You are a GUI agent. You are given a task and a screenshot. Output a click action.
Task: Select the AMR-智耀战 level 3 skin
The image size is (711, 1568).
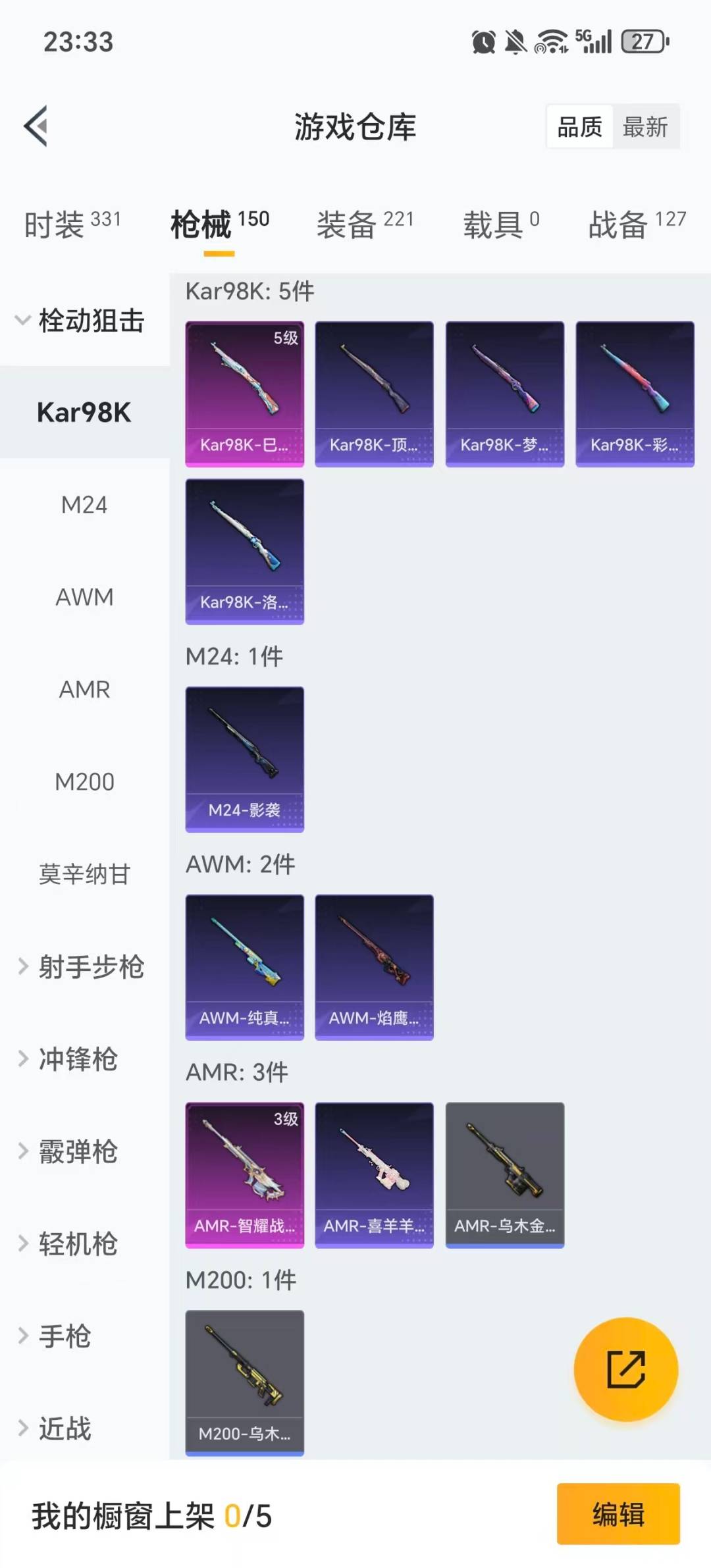tap(244, 1175)
